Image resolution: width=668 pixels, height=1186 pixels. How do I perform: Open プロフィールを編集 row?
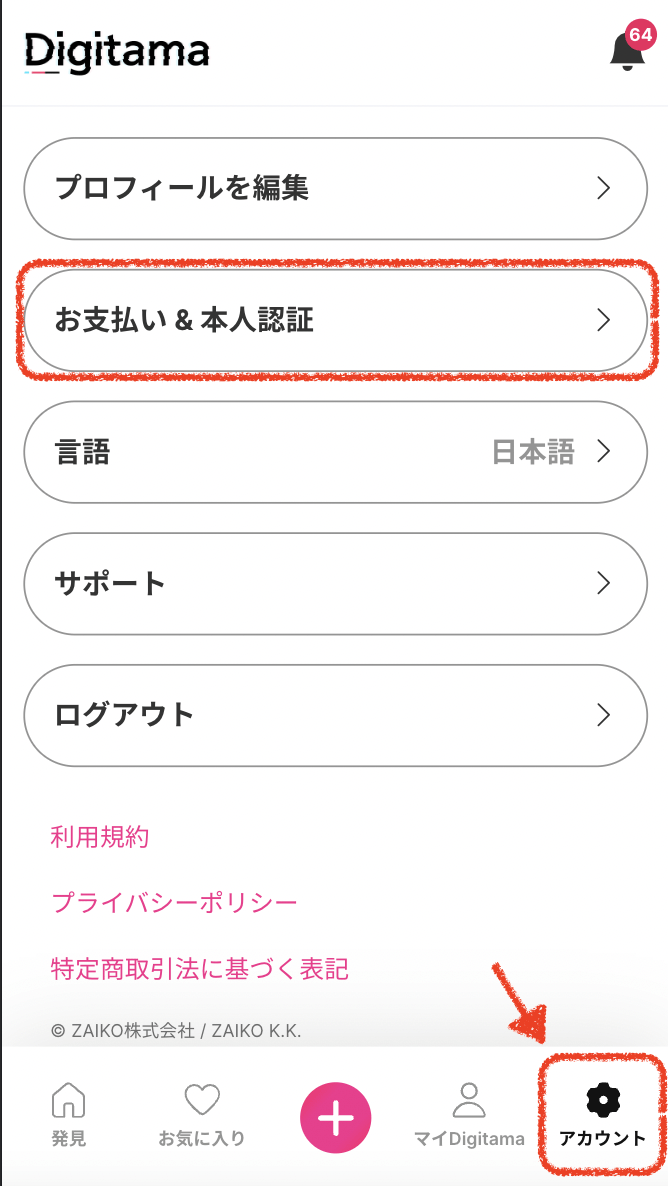(335, 188)
